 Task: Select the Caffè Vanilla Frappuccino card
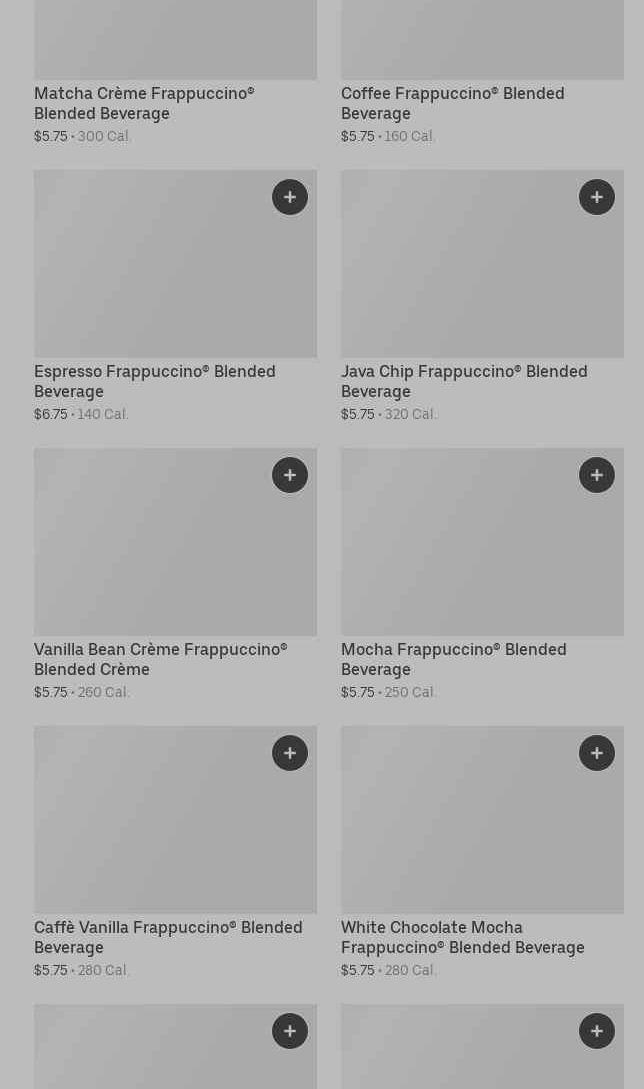coord(175,851)
